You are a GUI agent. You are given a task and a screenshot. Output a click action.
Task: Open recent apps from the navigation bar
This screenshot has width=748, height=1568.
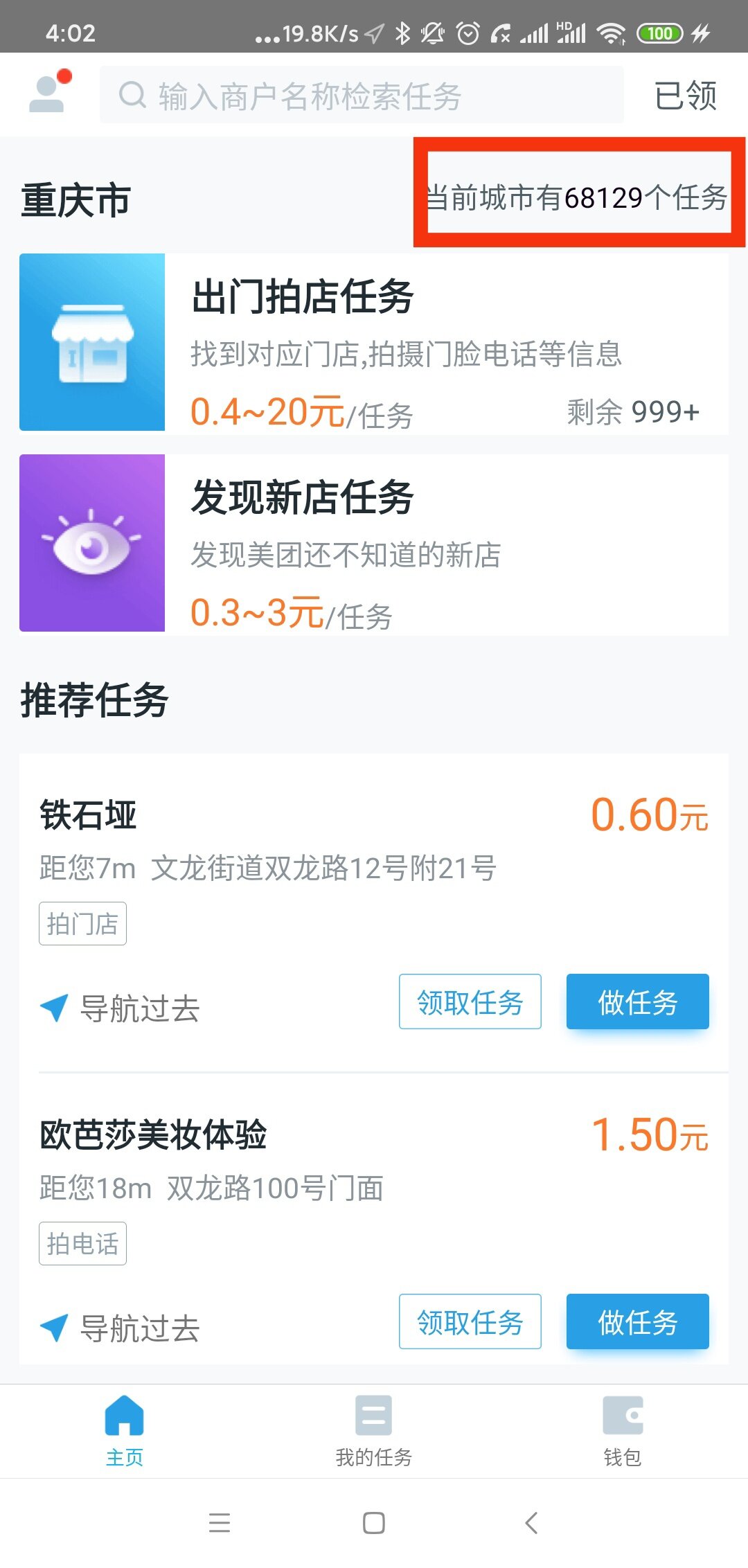[220, 1523]
